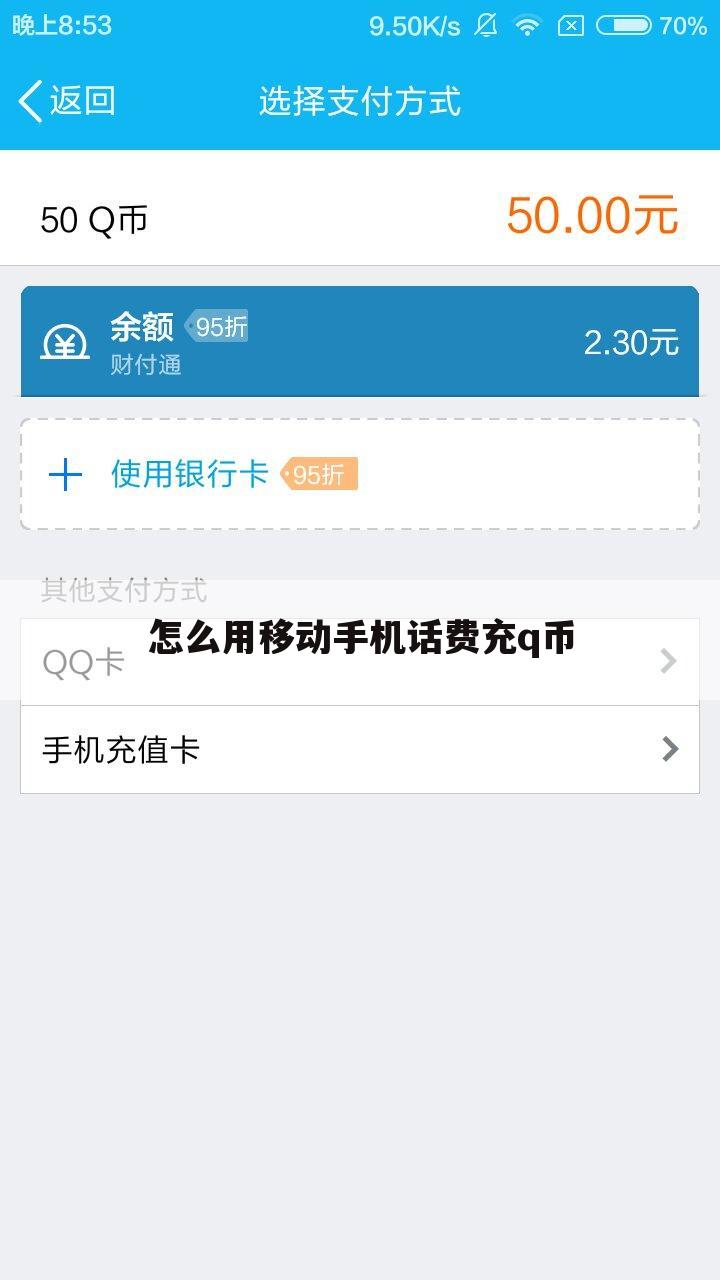The height and width of the screenshot is (1280, 720).
Task: Click the plus icon for adding a bank card
Action: click(66, 474)
